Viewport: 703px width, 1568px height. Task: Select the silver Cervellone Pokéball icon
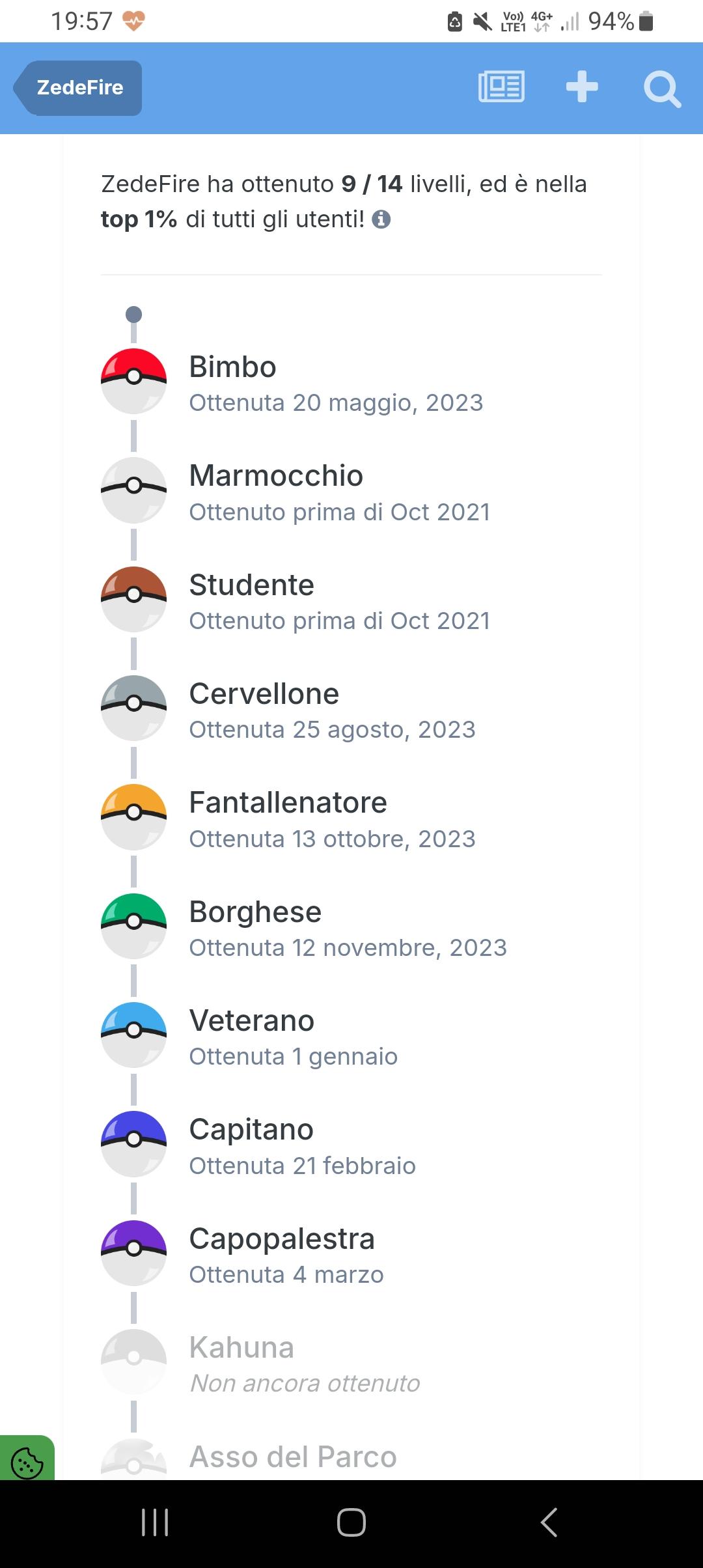133,708
